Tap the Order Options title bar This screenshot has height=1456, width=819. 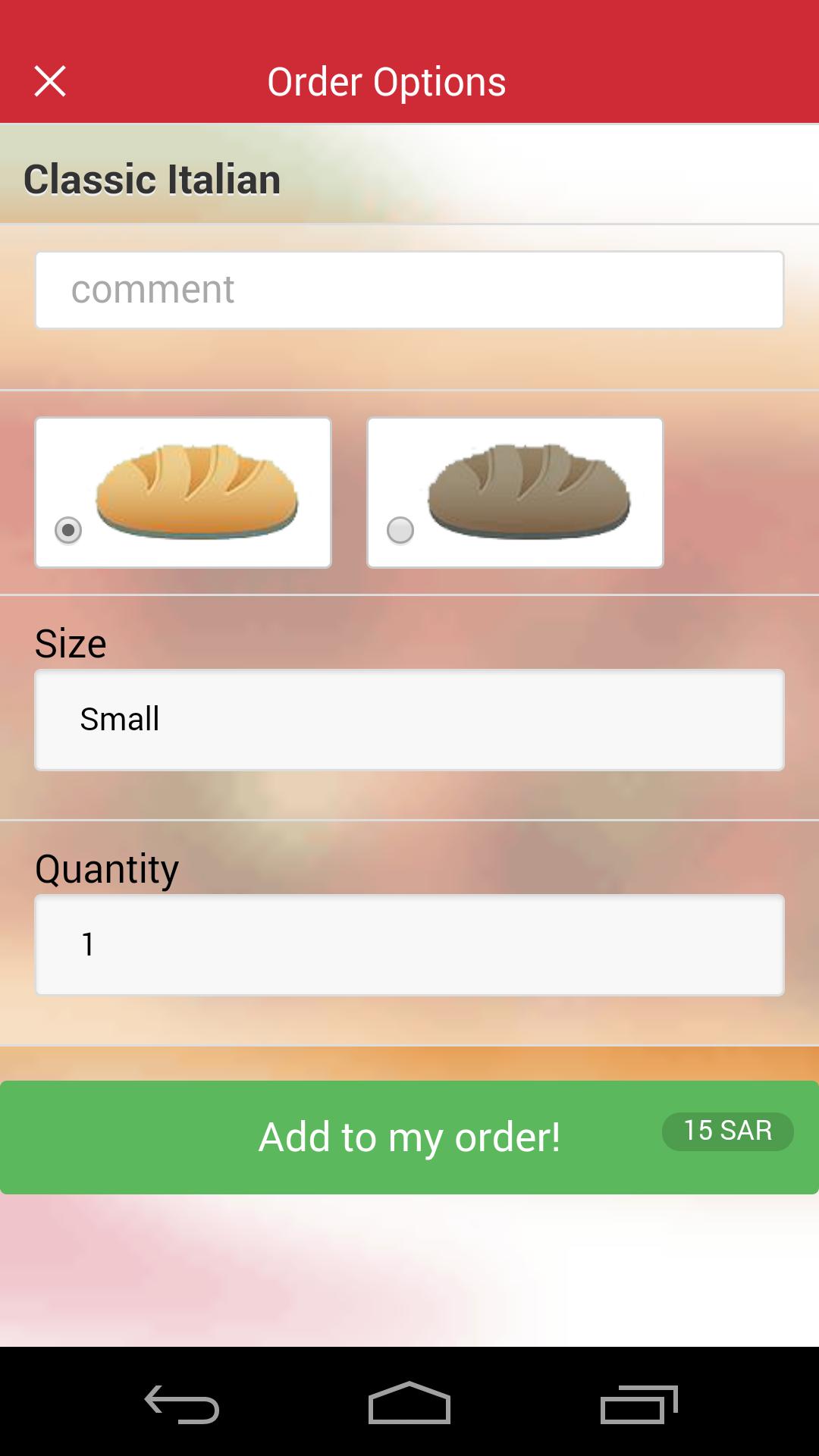pyautogui.click(x=386, y=80)
